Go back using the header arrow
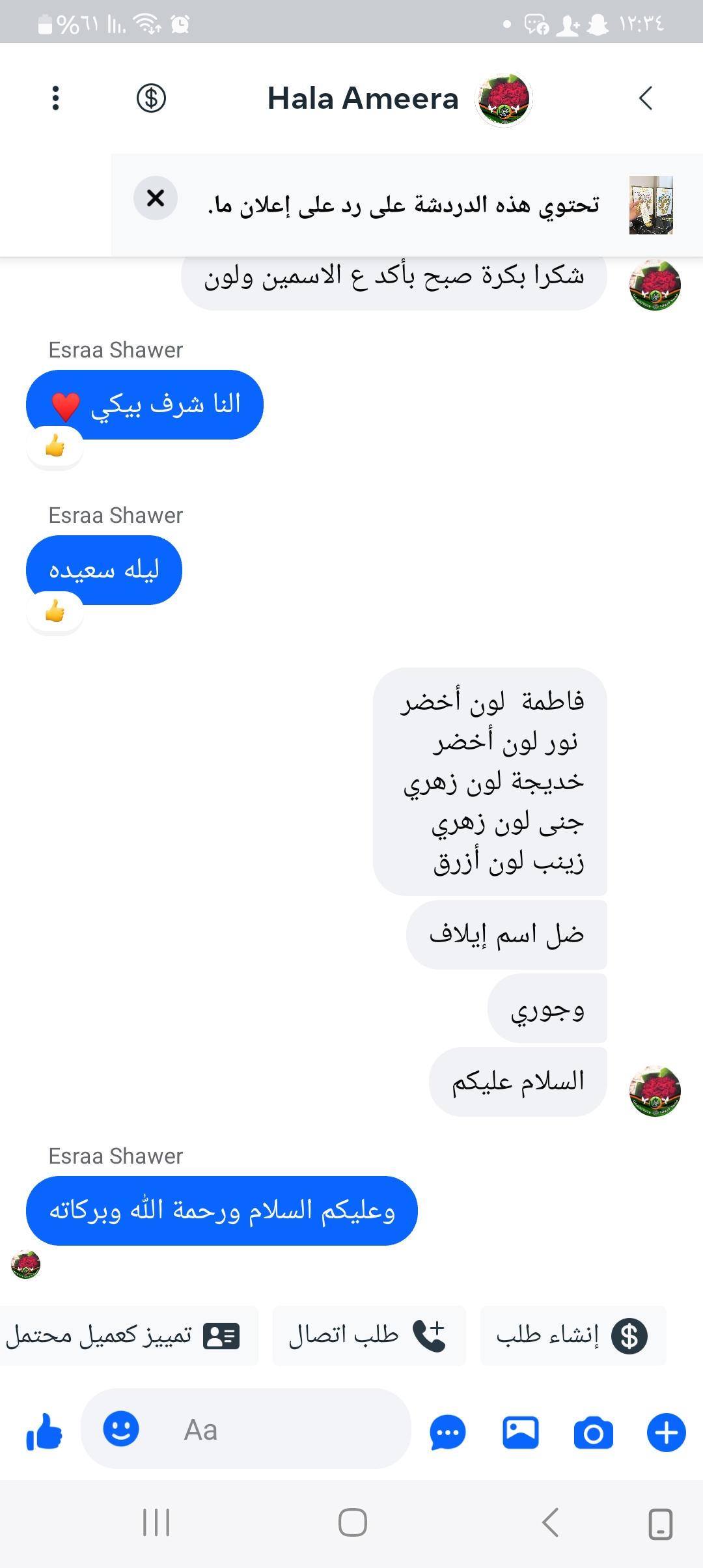This screenshot has height=1568, width=703. click(645, 98)
